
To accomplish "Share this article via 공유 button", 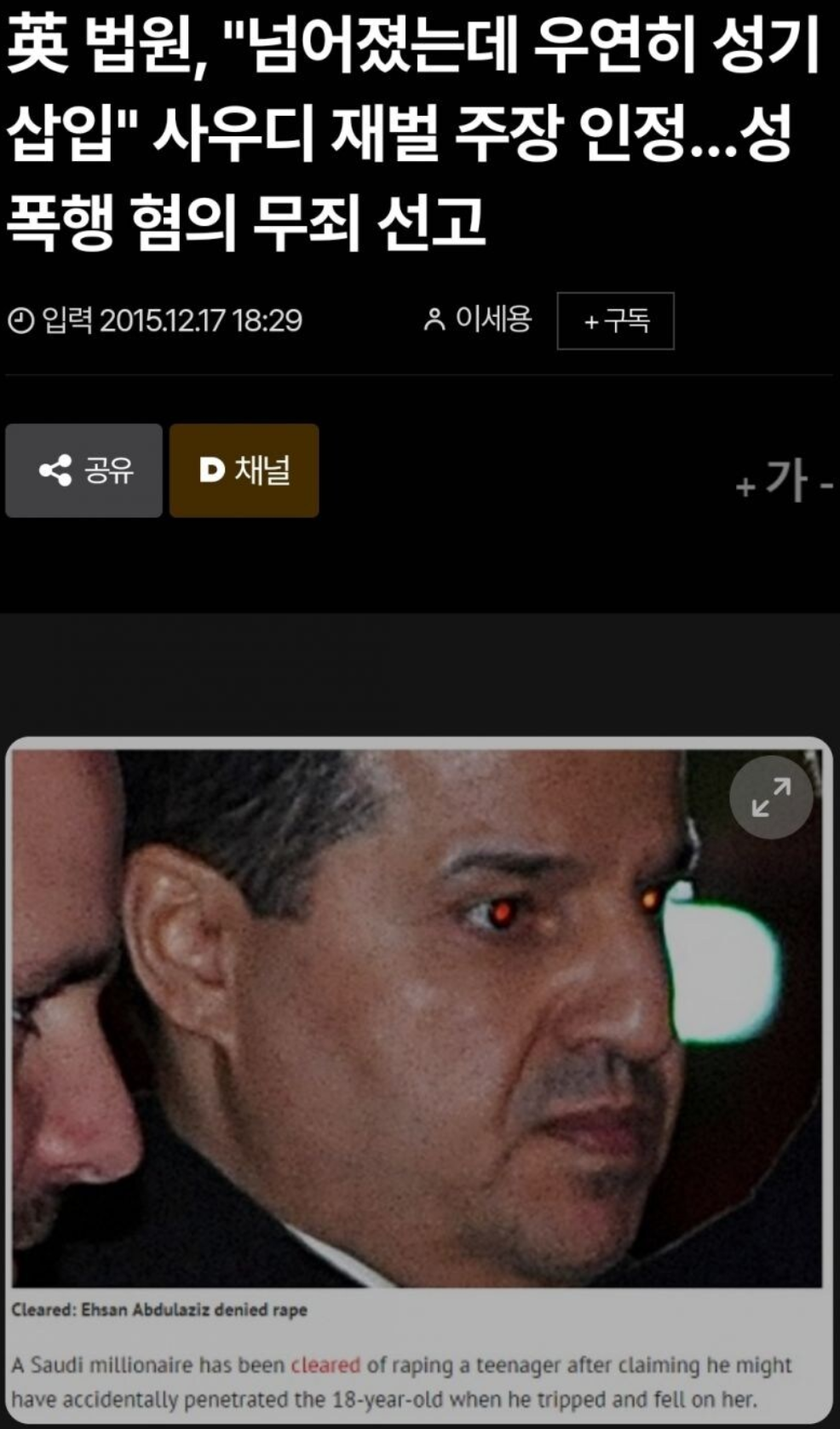I will click(x=83, y=470).
